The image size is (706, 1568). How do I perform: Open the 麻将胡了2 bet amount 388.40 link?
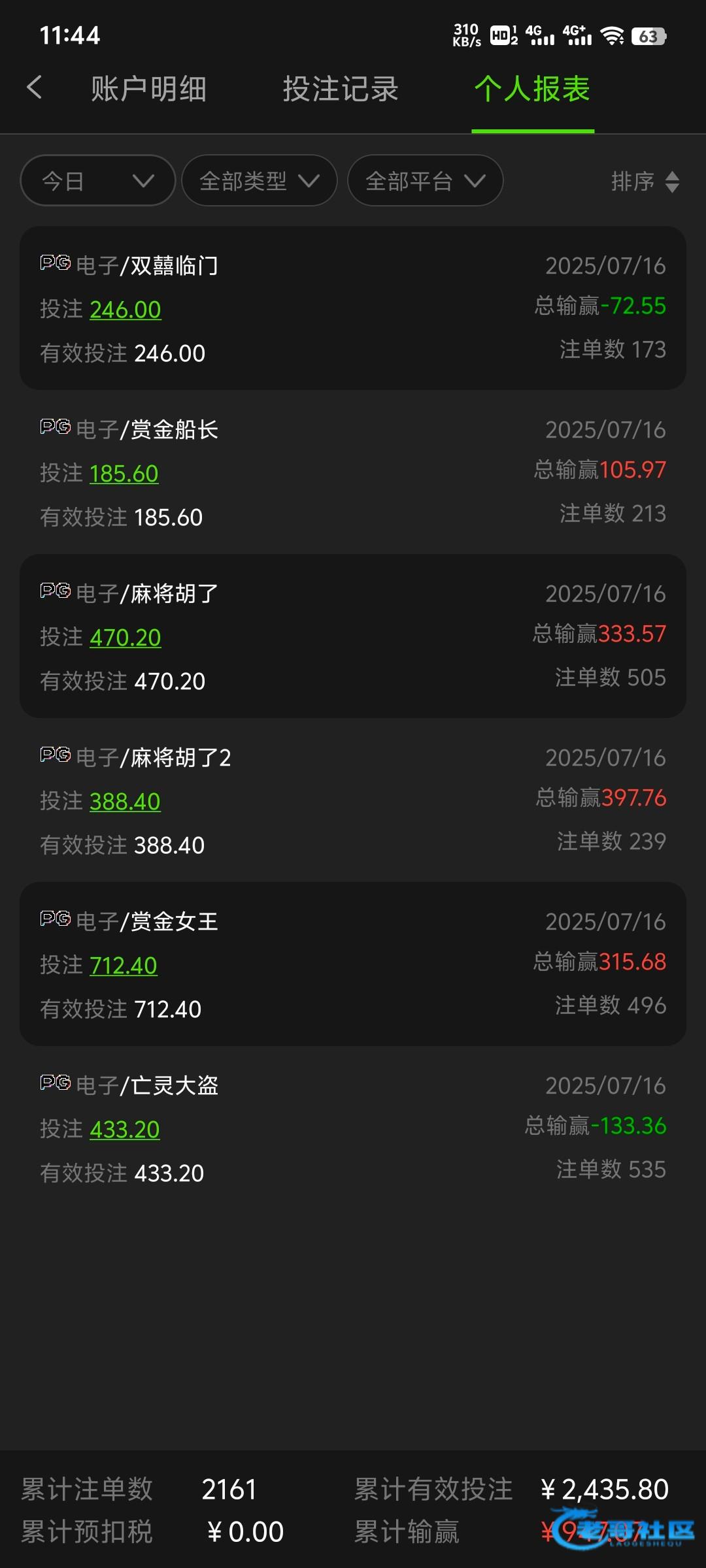pyautogui.click(x=125, y=802)
